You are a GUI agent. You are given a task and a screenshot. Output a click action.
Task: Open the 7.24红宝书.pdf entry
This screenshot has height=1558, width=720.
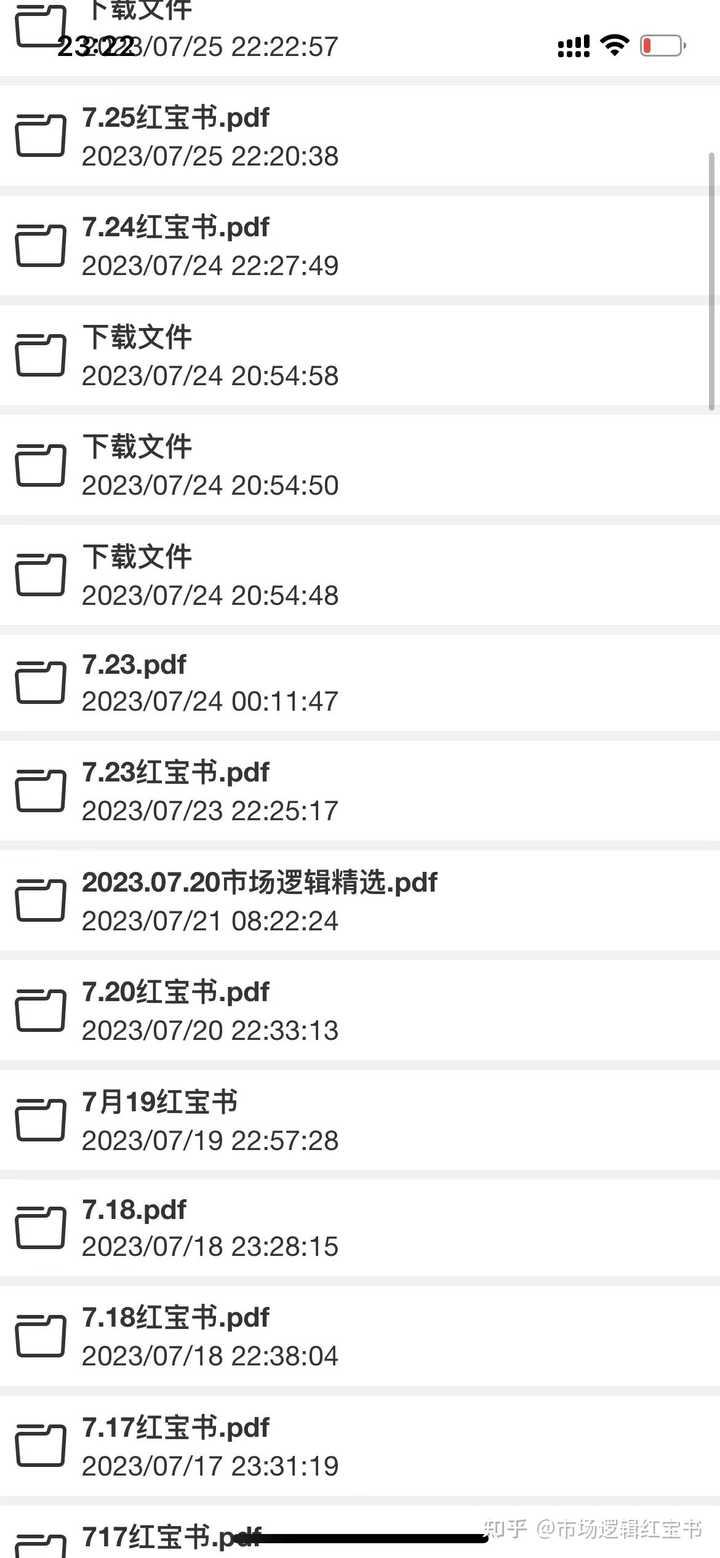[360, 246]
